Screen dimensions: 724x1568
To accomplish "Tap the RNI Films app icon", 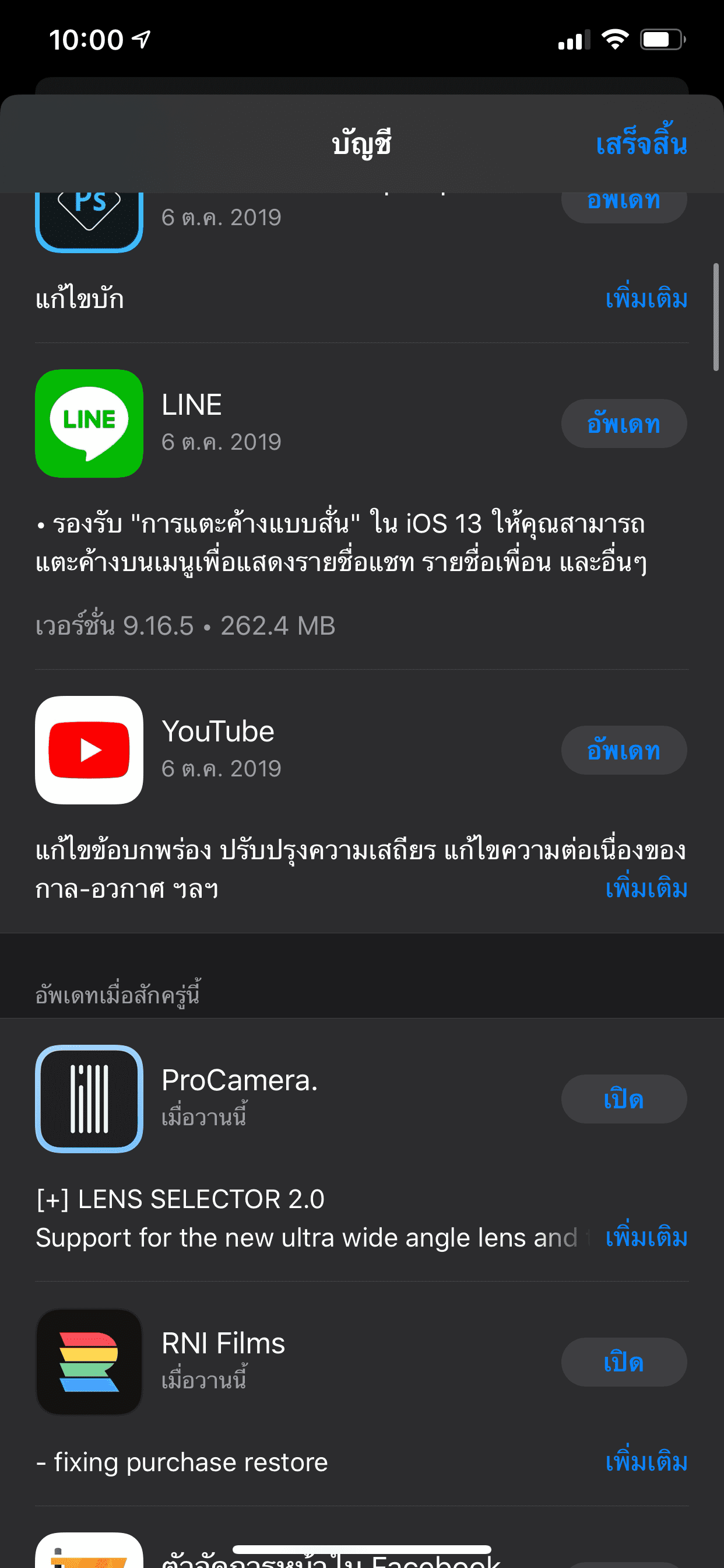I will pos(89,1363).
